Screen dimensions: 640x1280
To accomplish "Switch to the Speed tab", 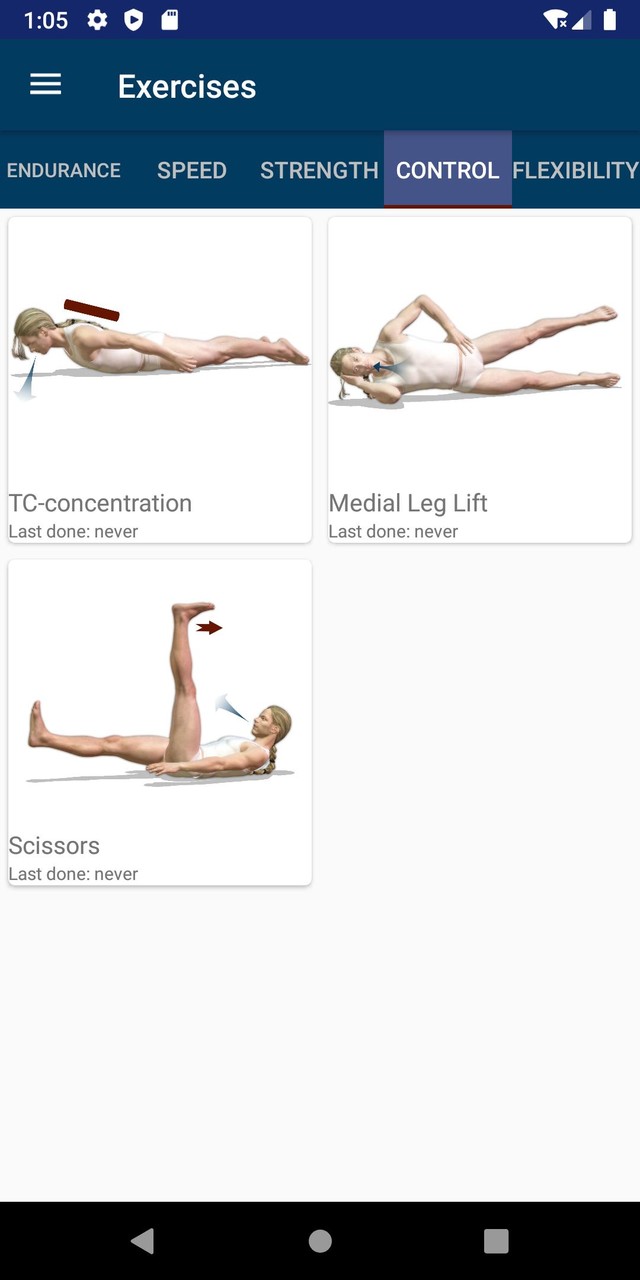I will pyautogui.click(x=192, y=170).
